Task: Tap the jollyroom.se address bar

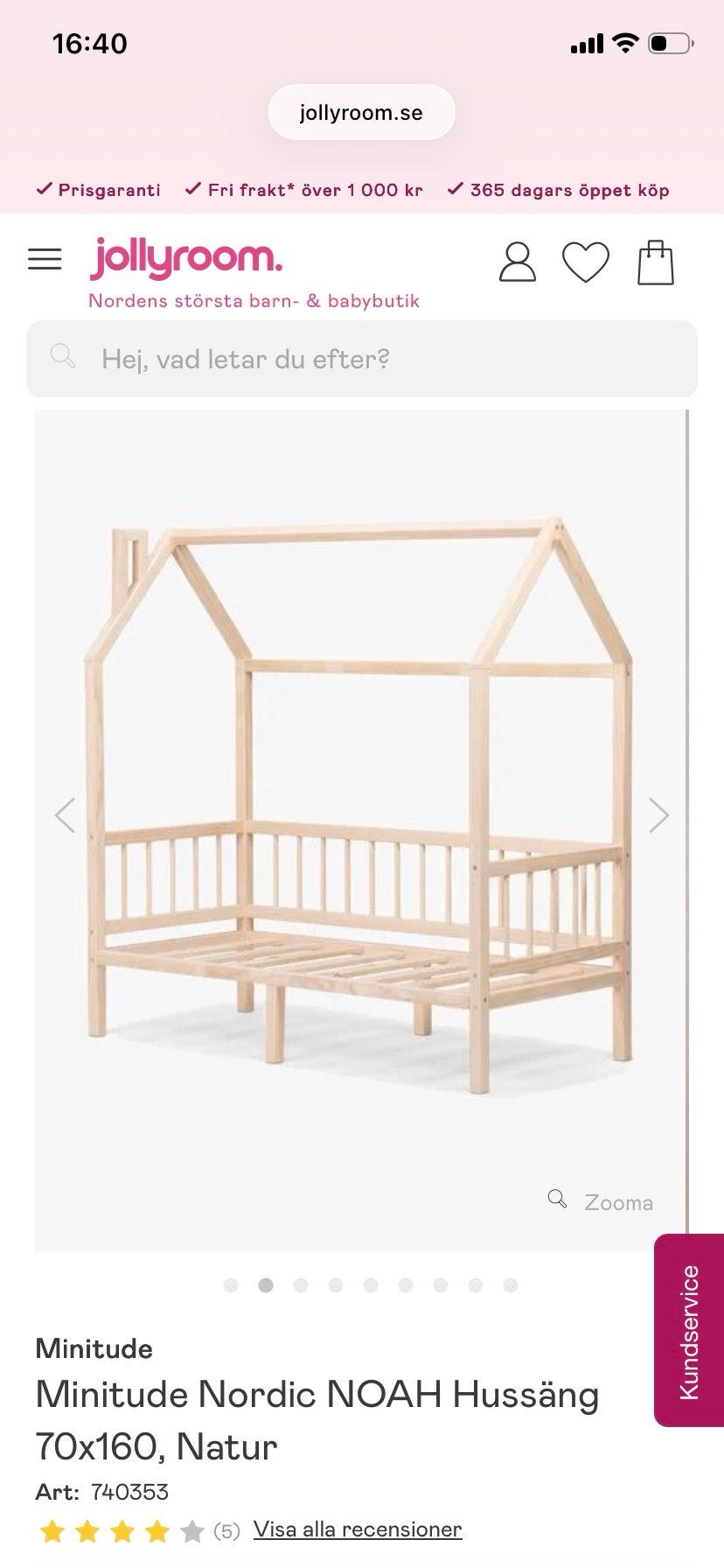Action: [x=361, y=113]
